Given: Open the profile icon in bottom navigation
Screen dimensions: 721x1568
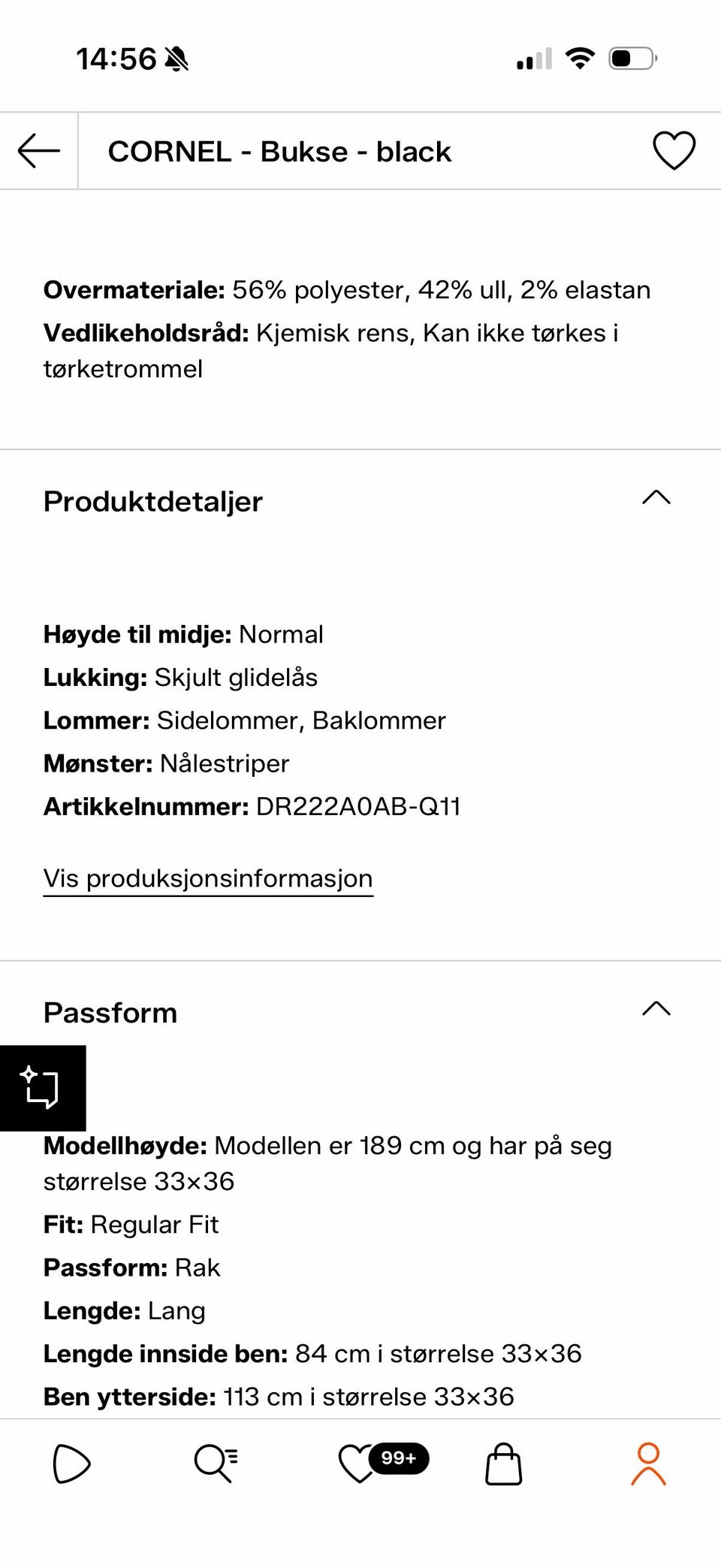Looking at the screenshot, I should 648,1464.
